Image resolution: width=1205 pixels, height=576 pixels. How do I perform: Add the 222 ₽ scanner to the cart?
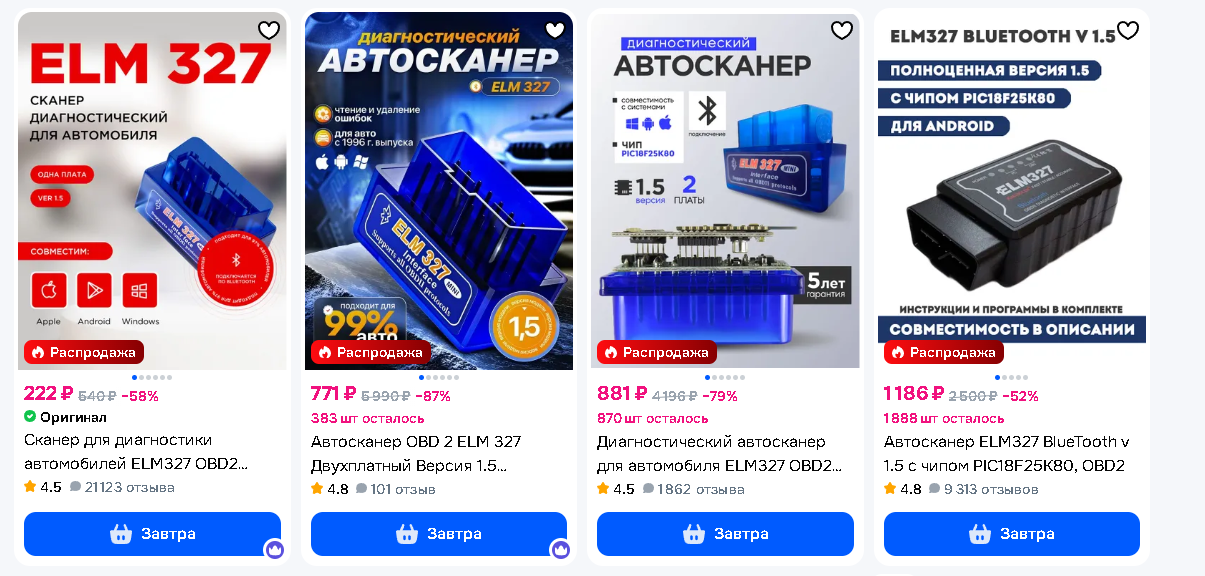click(152, 534)
